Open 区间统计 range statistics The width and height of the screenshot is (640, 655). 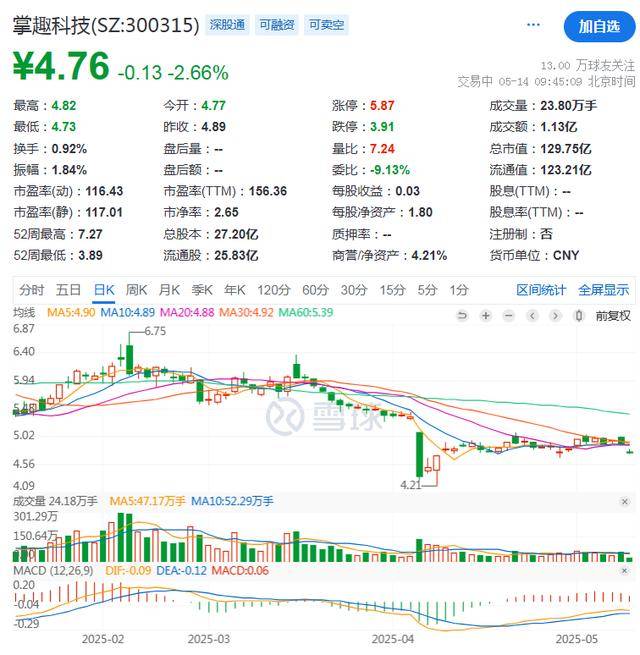(541, 290)
